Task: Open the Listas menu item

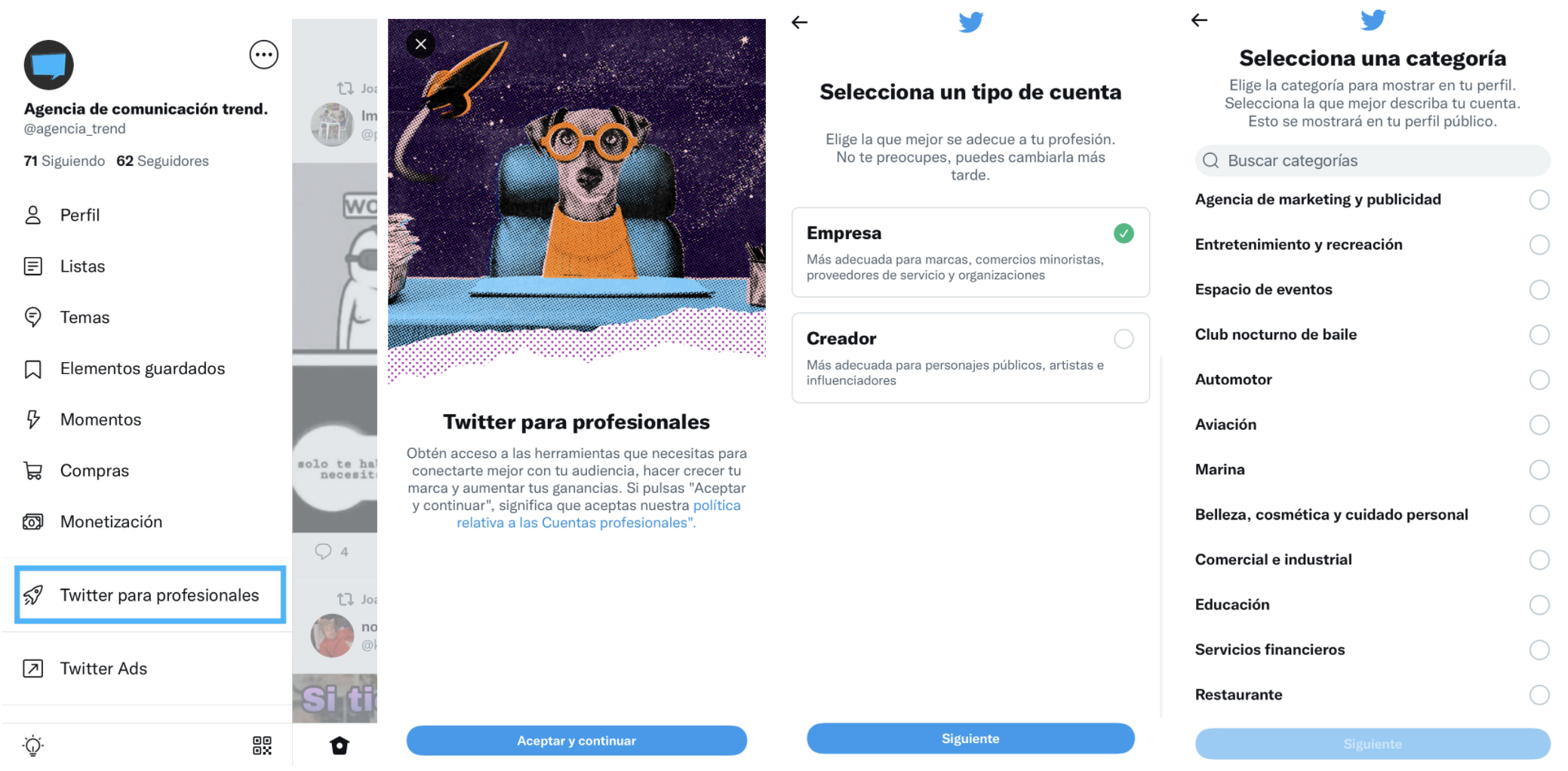Action: click(82, 266)
